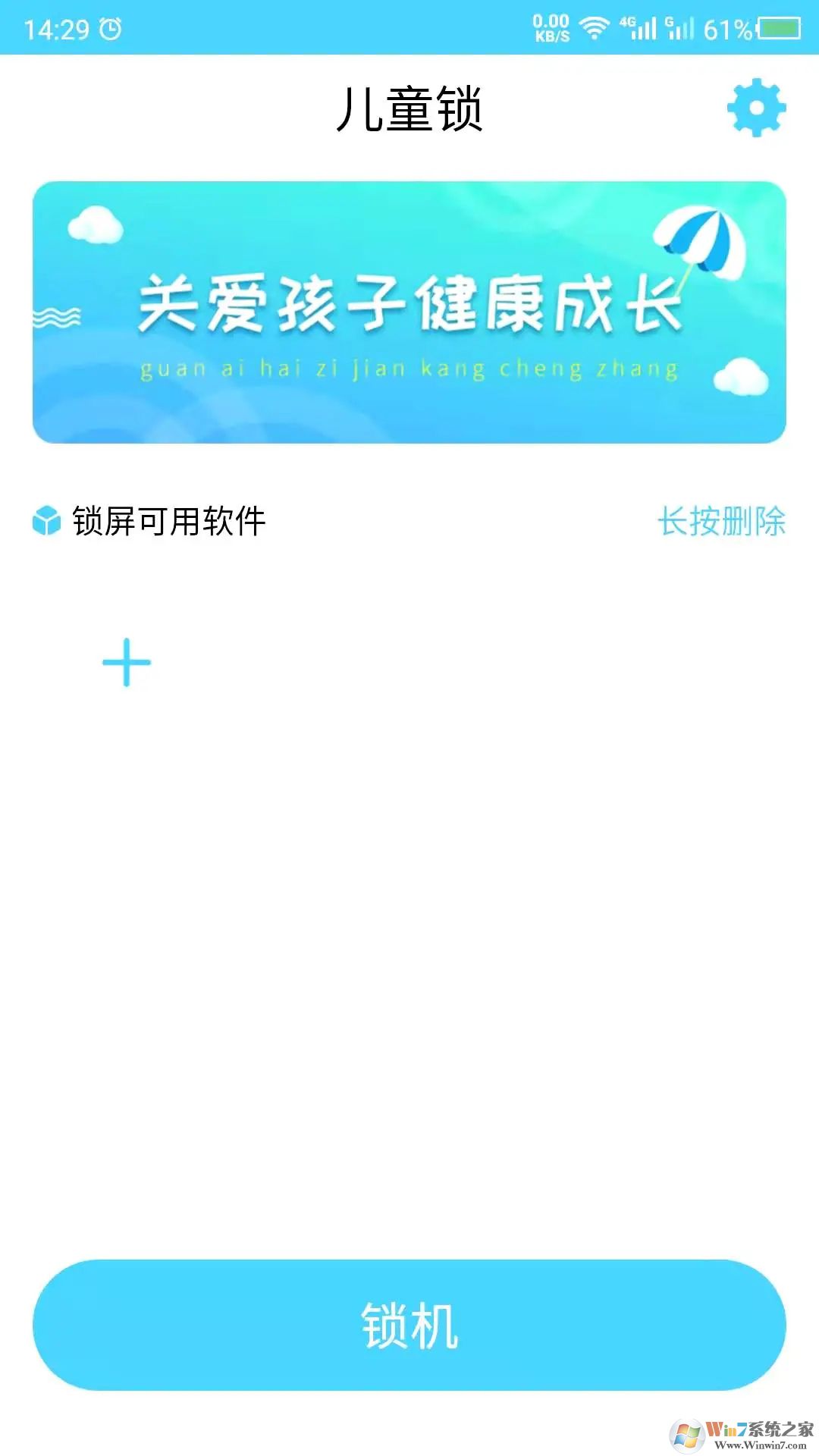
Task: Tap the 锁机 lock button
Action: [409, 1325]
